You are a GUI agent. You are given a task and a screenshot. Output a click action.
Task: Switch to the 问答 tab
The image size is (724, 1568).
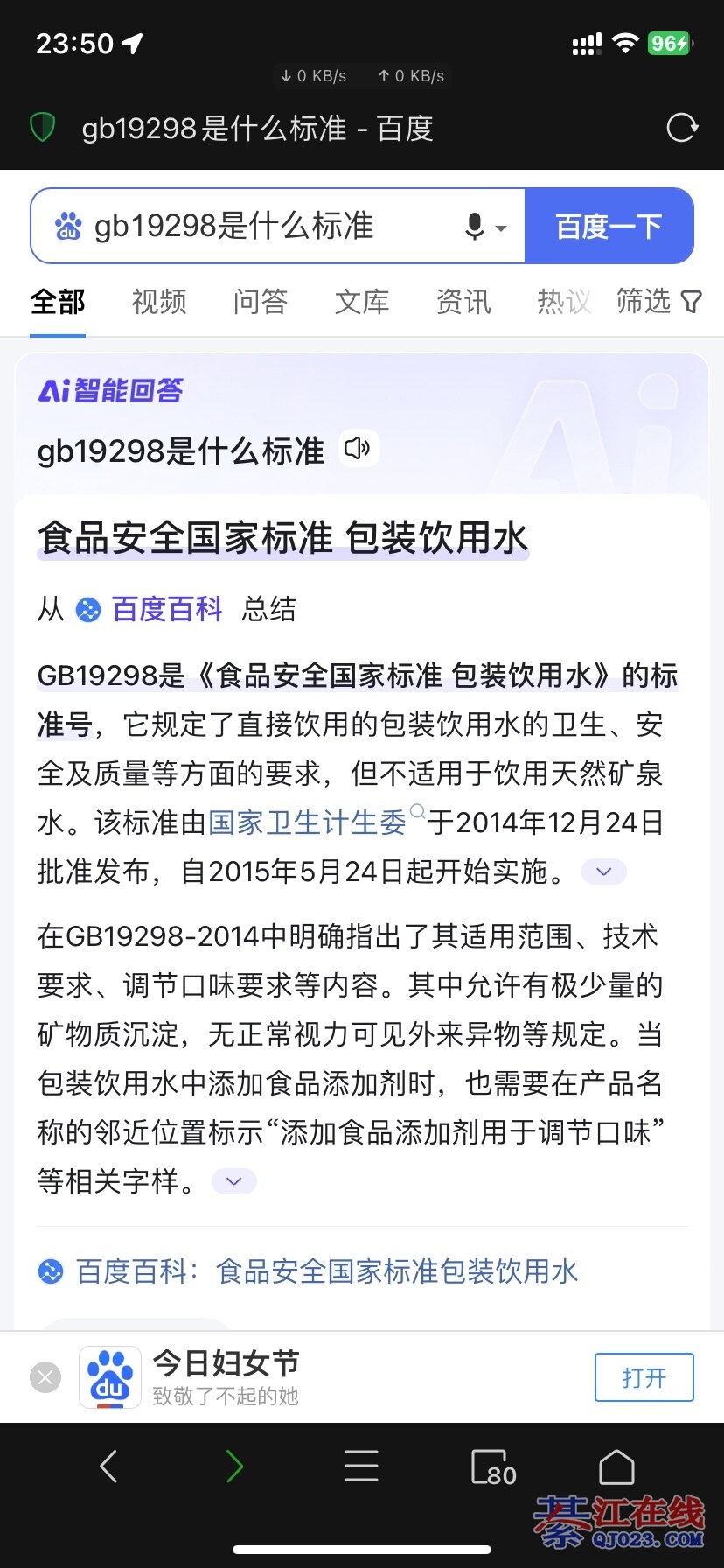(x=261, y=302)
